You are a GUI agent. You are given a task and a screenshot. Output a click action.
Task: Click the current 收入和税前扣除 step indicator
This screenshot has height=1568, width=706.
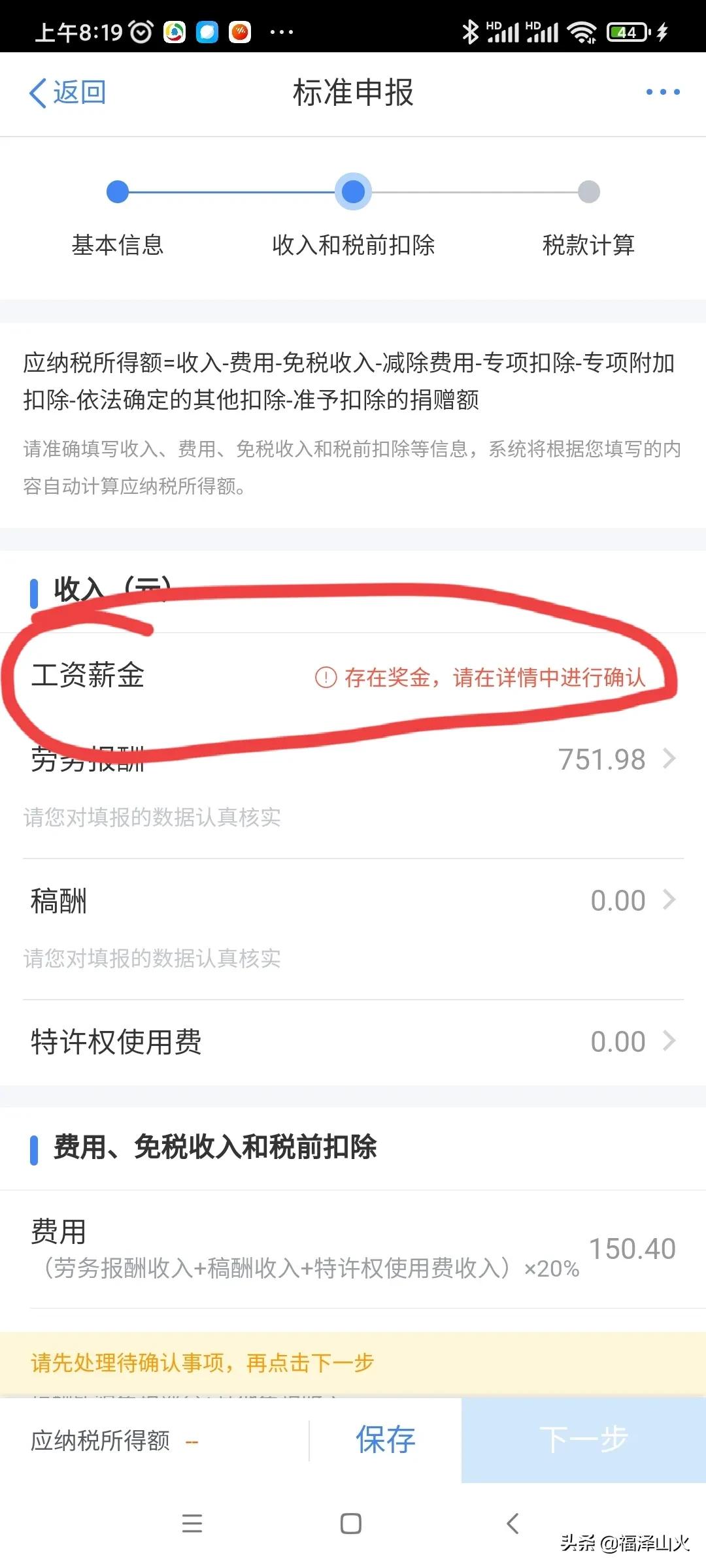pos(353,193)
